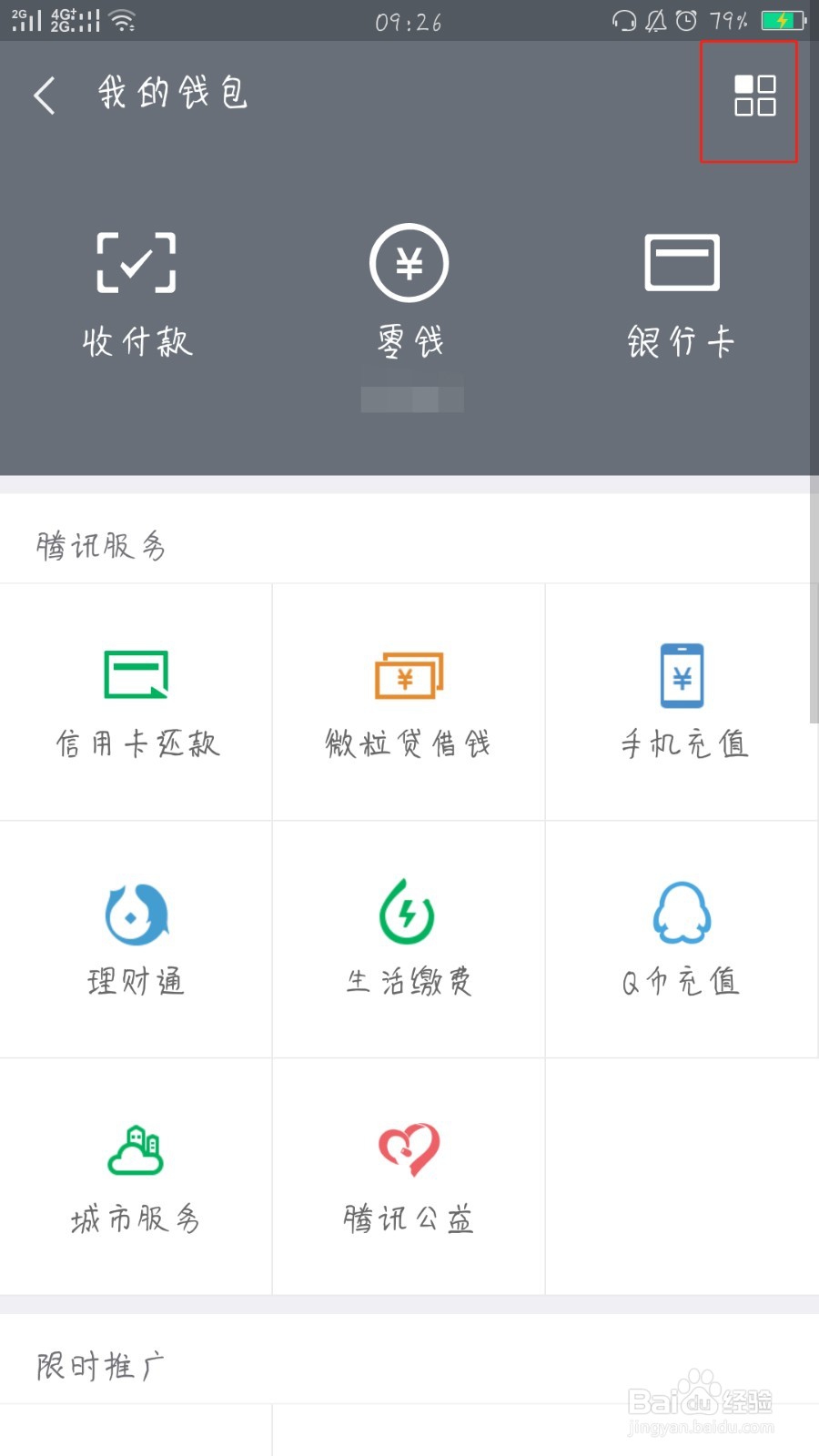Open the grid menu icon at top right
Viewport: 819px width, 1456px height.
(754, 96)
